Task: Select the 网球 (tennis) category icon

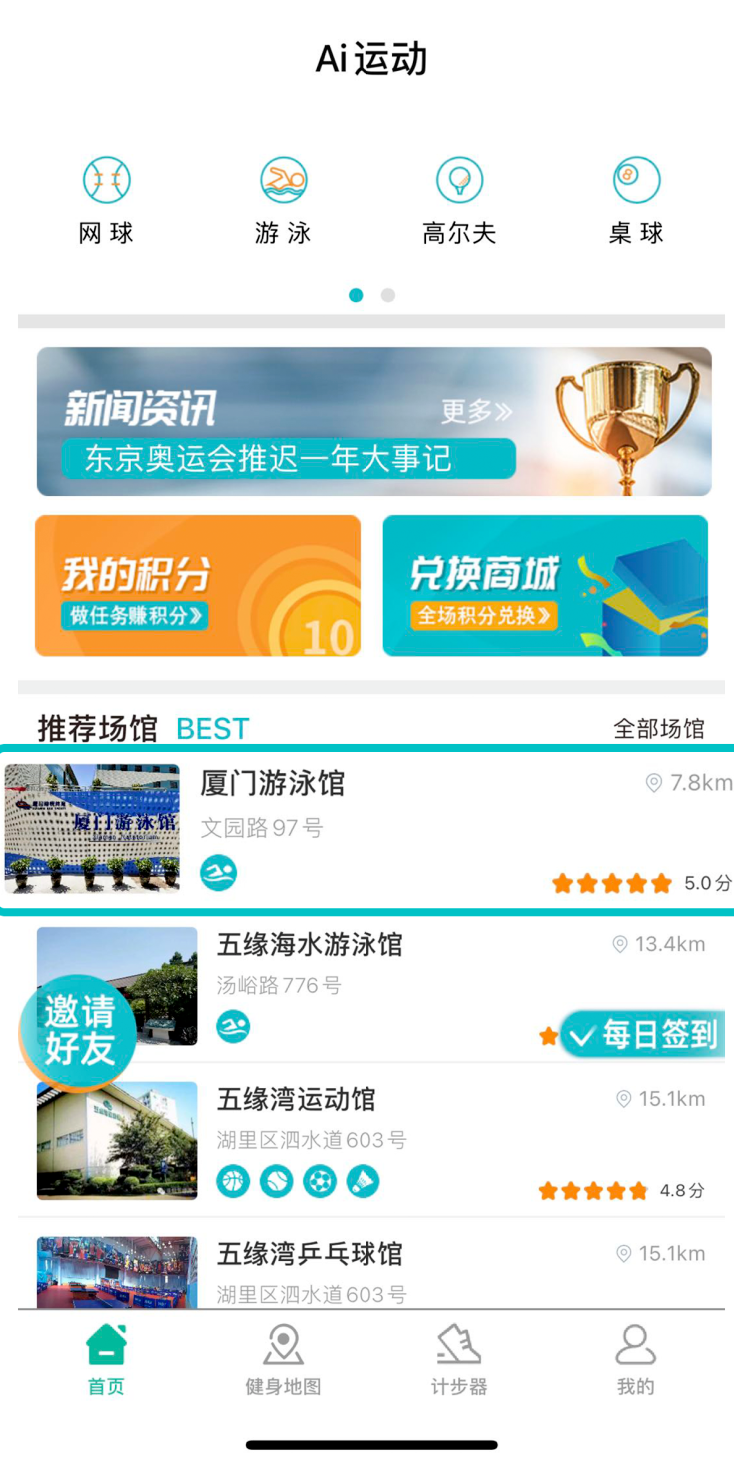Action: click(106, 180)
